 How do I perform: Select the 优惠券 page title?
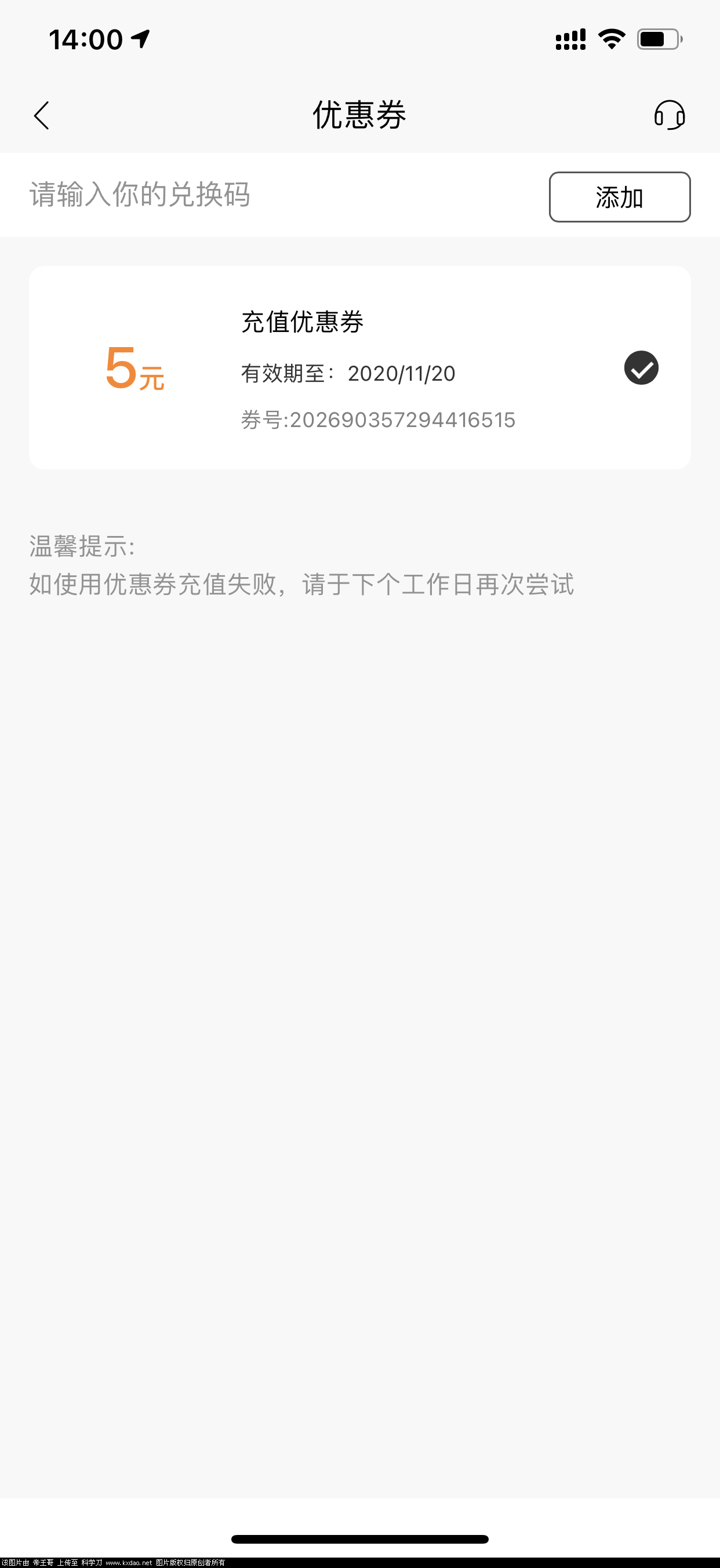tap(359, 115)
